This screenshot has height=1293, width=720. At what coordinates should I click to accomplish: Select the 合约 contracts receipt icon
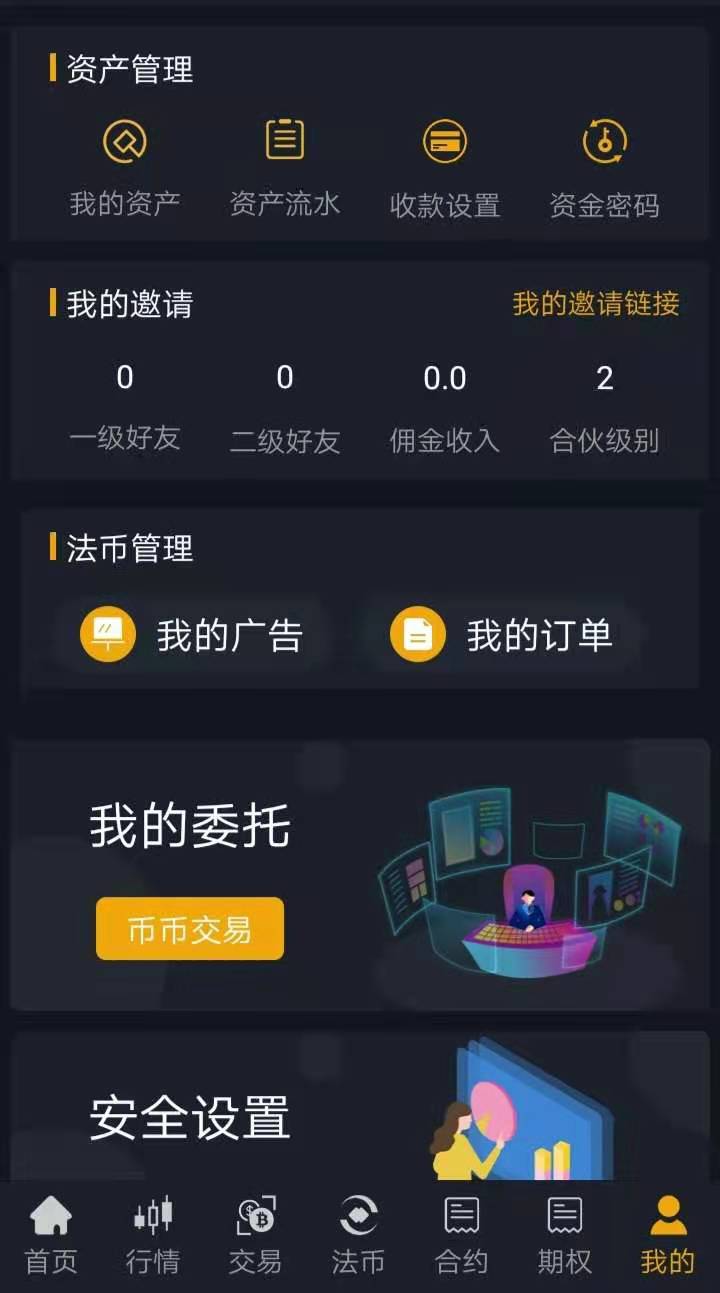coord(461,1218)
